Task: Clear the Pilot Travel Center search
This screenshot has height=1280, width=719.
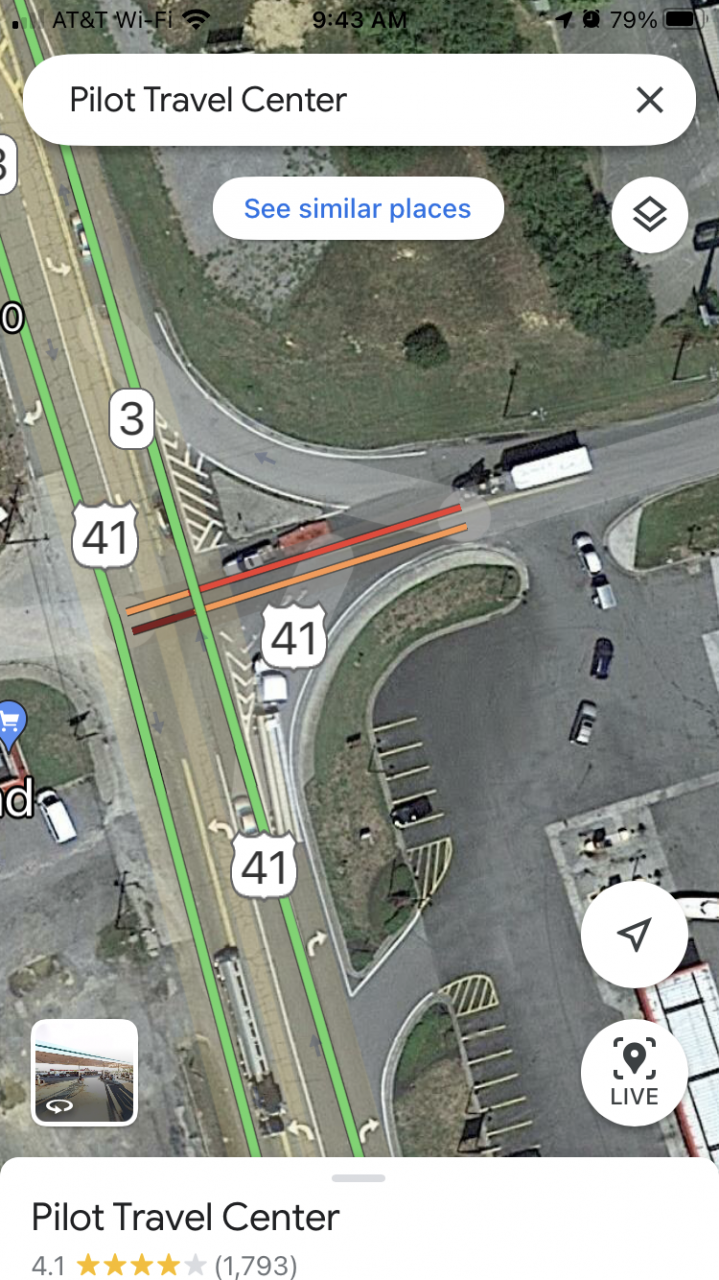Action: (x=650, y=100)
